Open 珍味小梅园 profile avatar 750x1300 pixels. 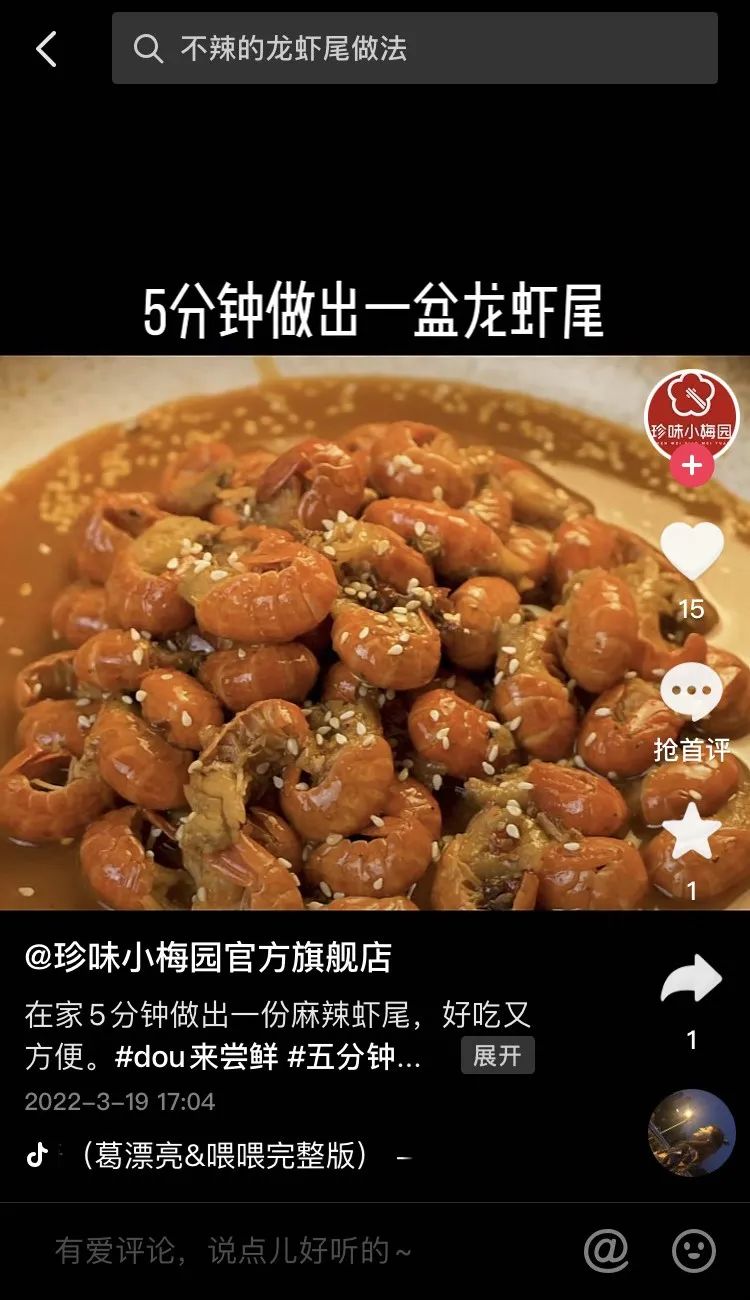tap(691, 415)
